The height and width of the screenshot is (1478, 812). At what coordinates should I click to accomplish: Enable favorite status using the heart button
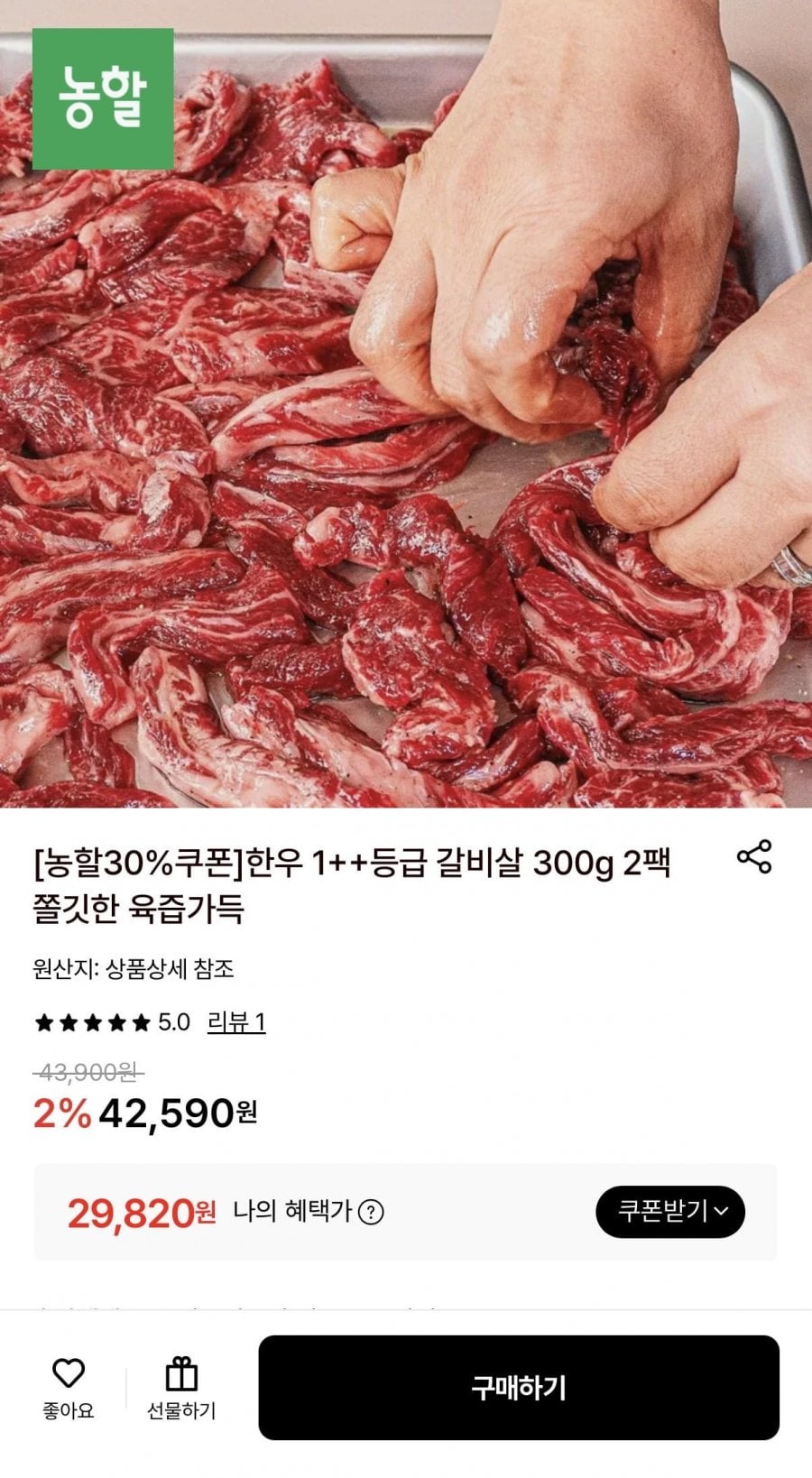pos(69,1374)
